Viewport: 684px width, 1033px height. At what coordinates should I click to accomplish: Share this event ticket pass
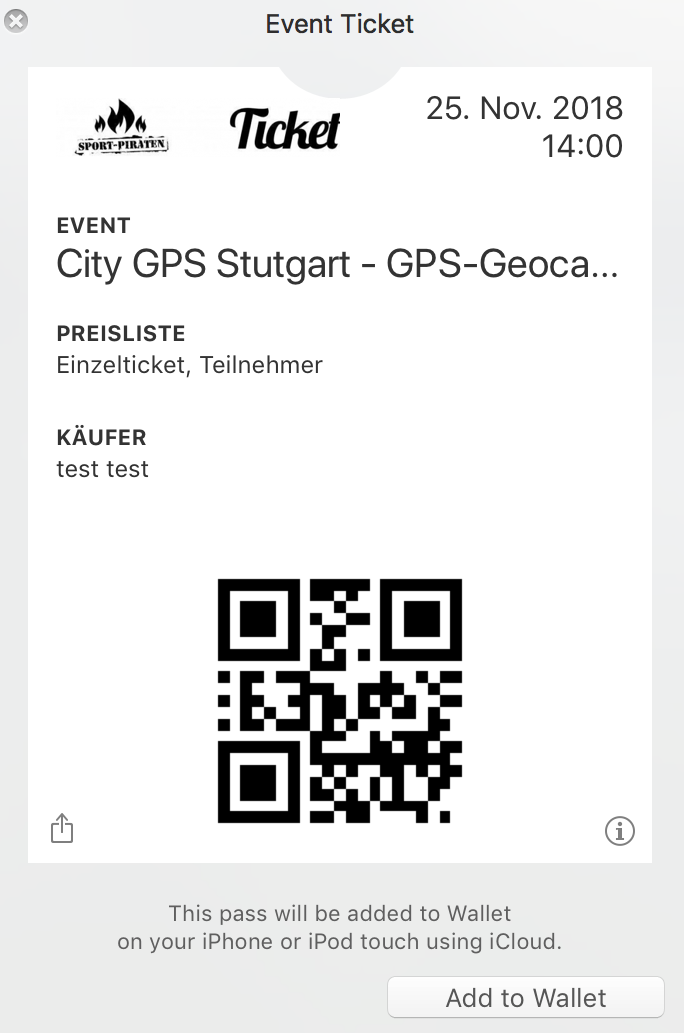click(62, 828)
